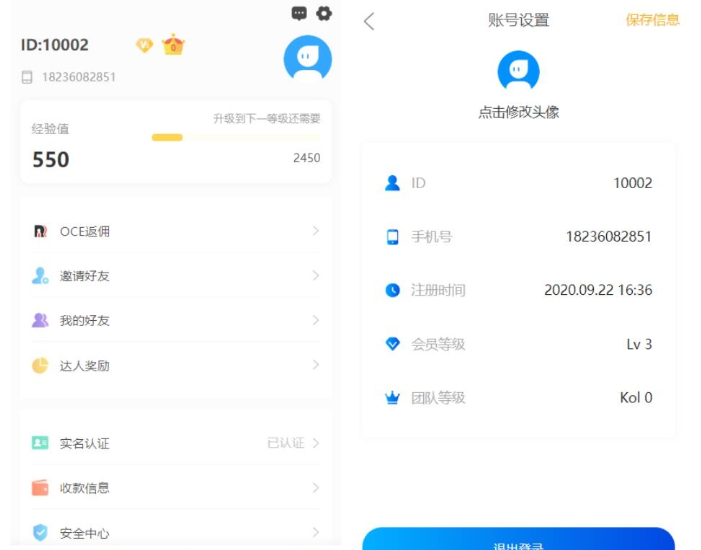Open the 达人奖励 rewards row
The width and height of the screenshot is (701, 550).
coord(176,365)
